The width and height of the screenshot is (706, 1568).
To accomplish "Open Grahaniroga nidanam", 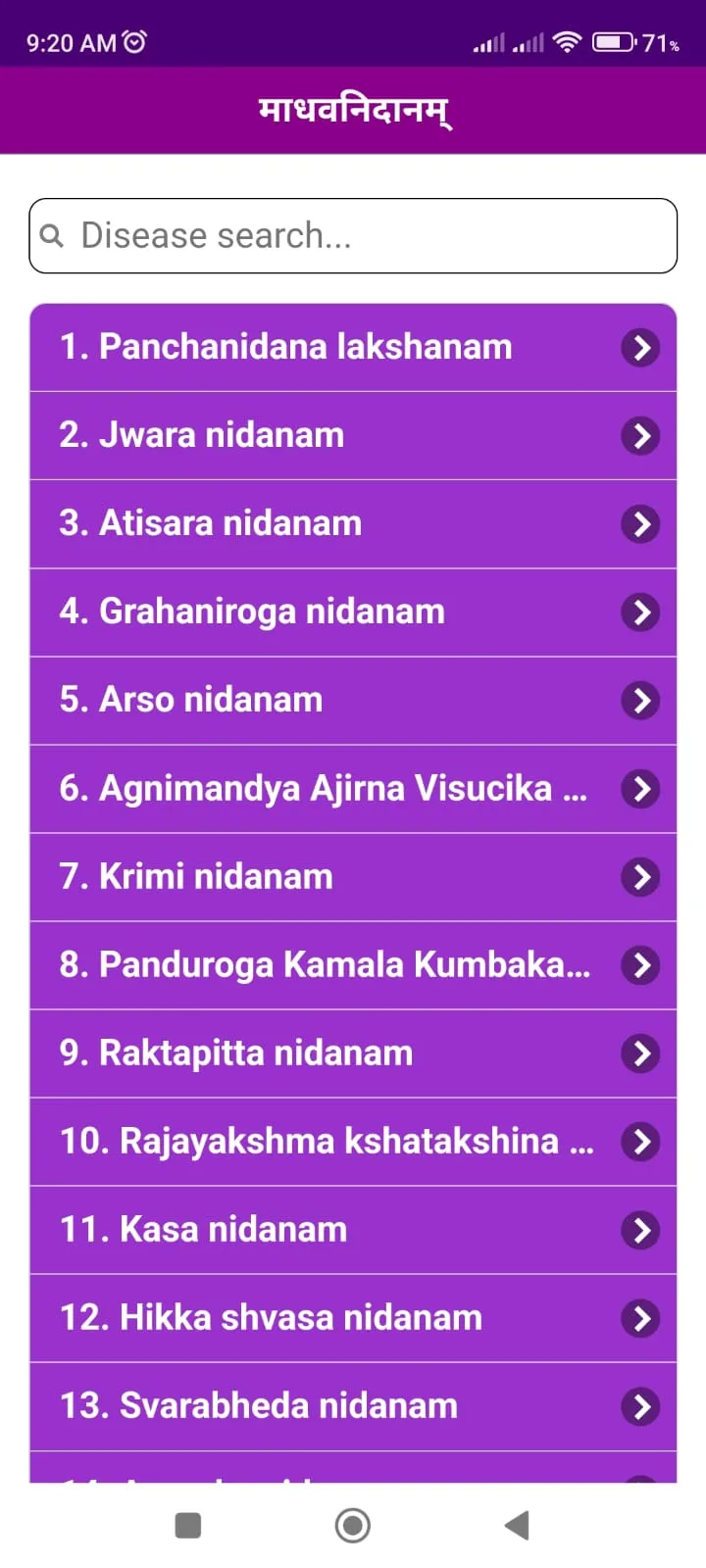I will tap(353, 612).
